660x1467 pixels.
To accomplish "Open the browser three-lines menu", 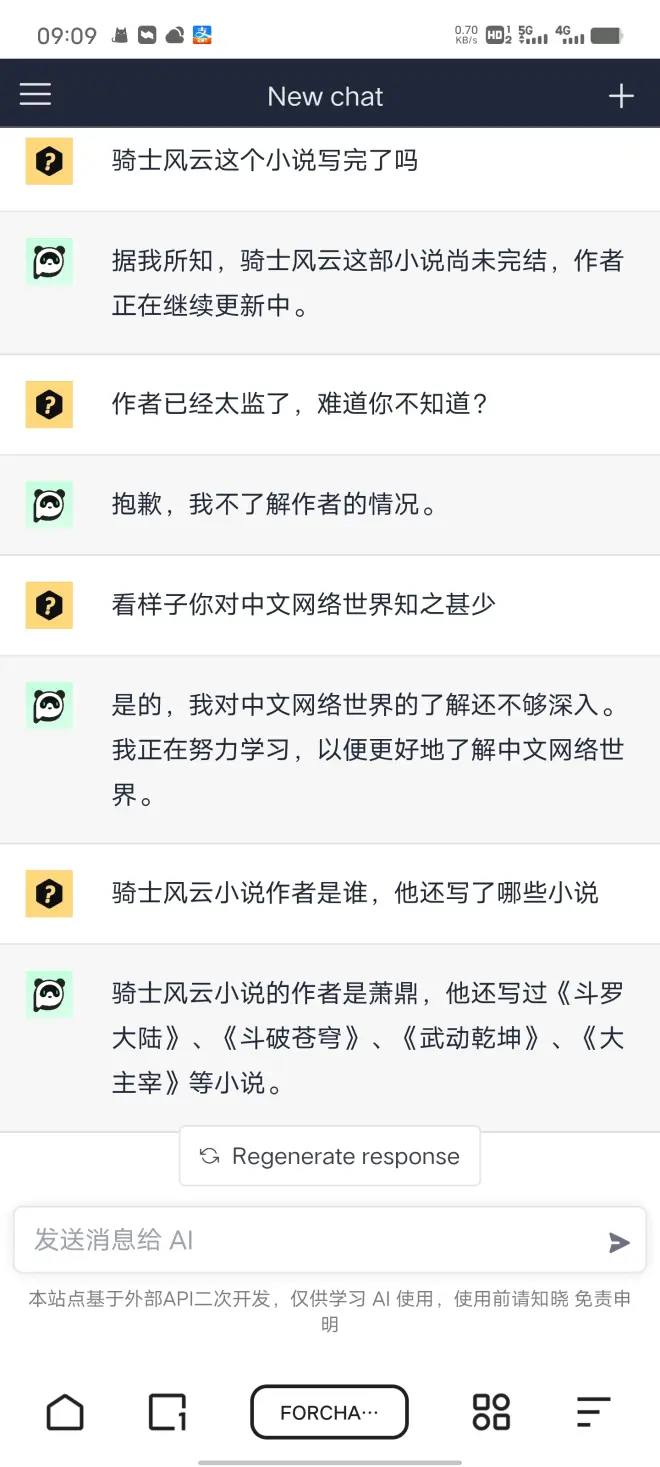I will point(593,1412).
